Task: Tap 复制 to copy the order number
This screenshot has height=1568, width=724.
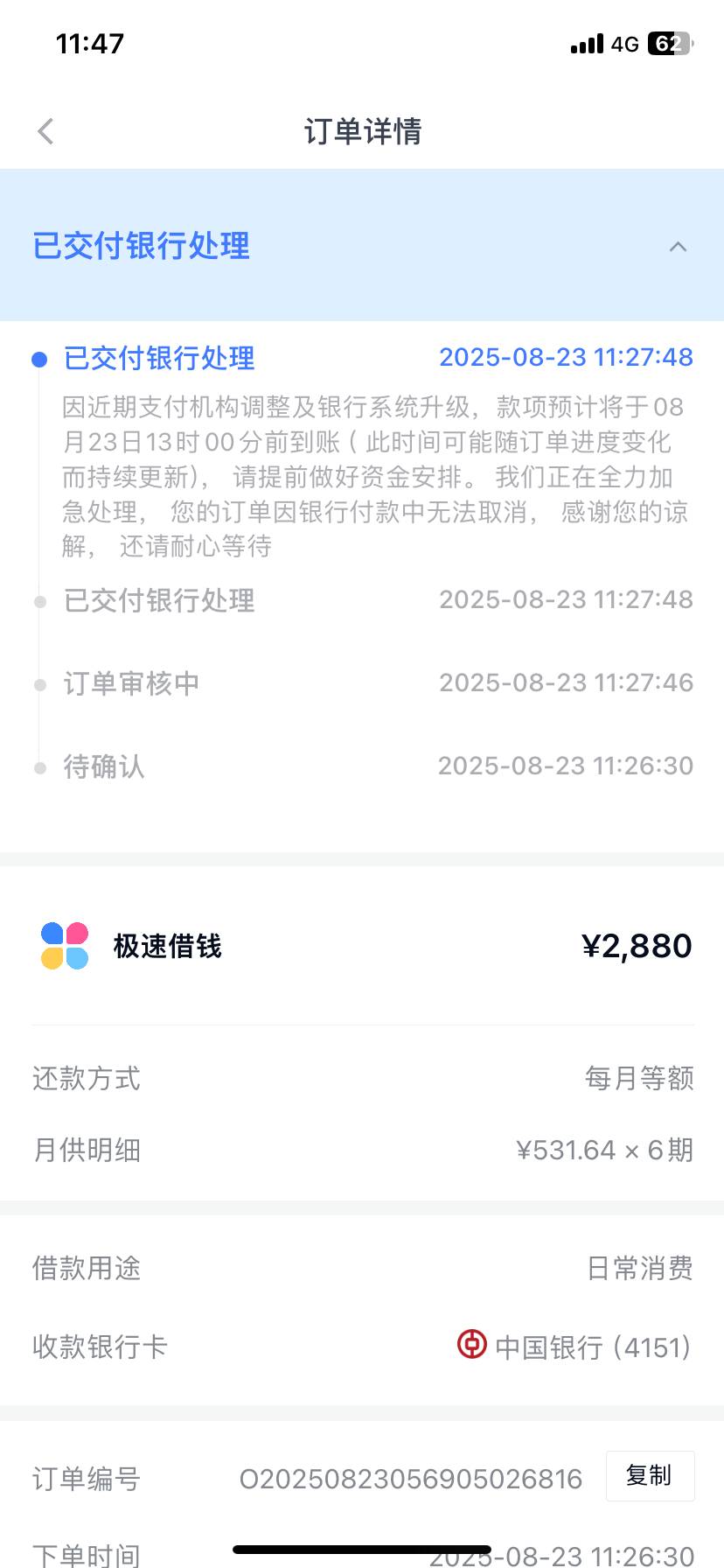Action: click(x=650, y=1476)
